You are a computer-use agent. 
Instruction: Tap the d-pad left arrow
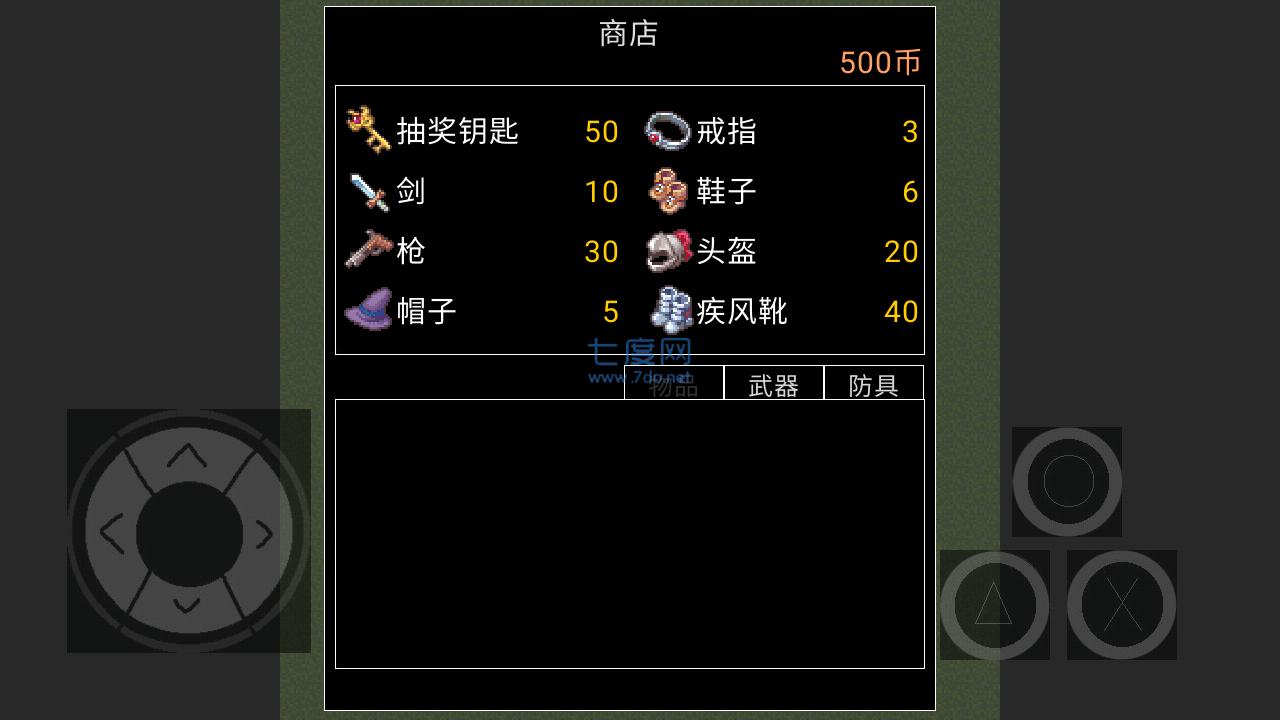tap(112, 535)
